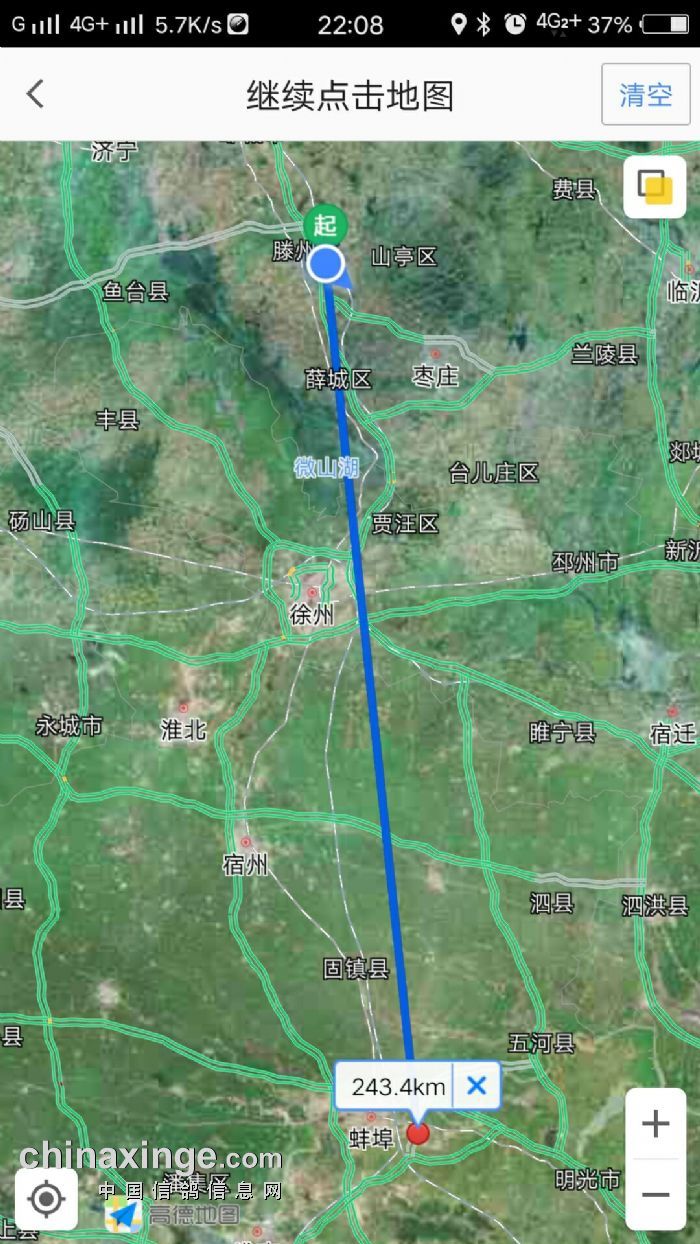
Task: Open the map layers switcher
Action: click(655, 187)
